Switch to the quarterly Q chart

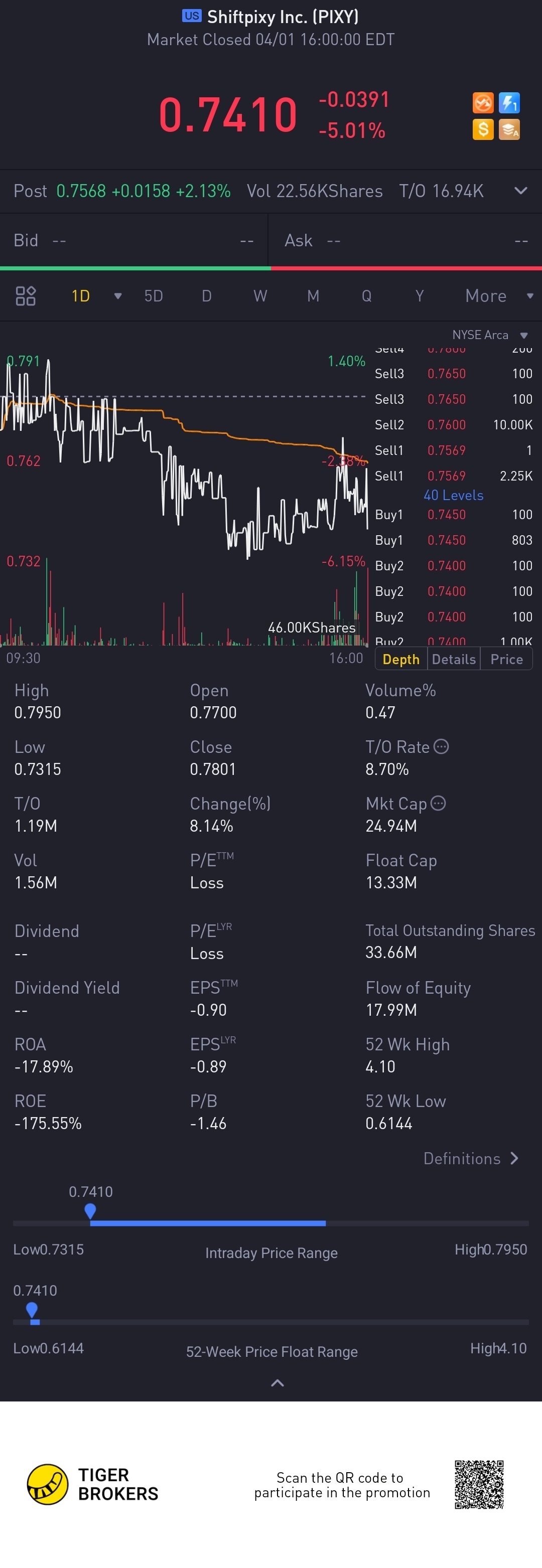pyautogui.click(x=366, y=296)
